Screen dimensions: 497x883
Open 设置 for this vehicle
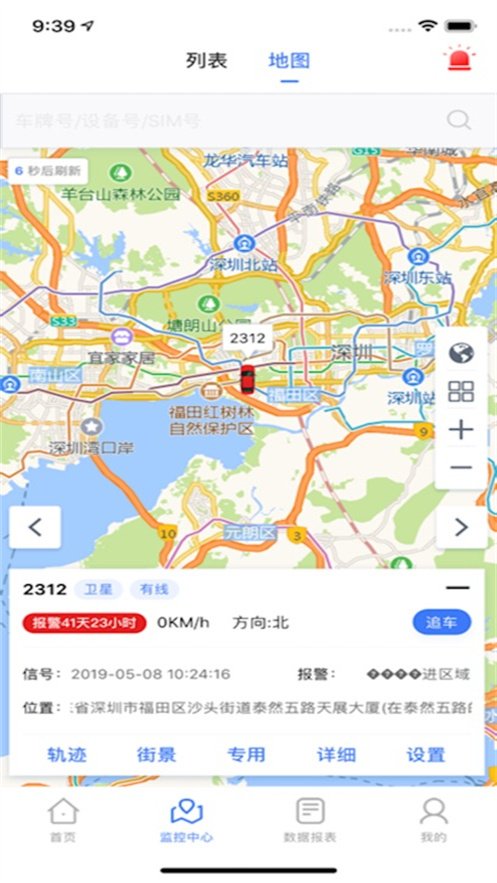426,755
